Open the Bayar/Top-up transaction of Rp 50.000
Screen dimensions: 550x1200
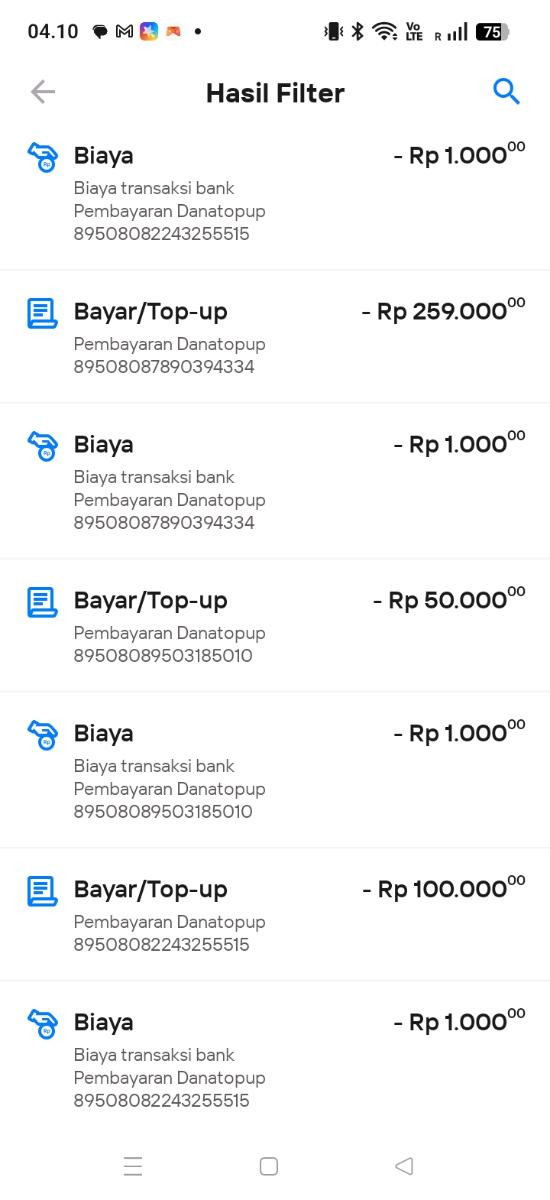(275, 626)
